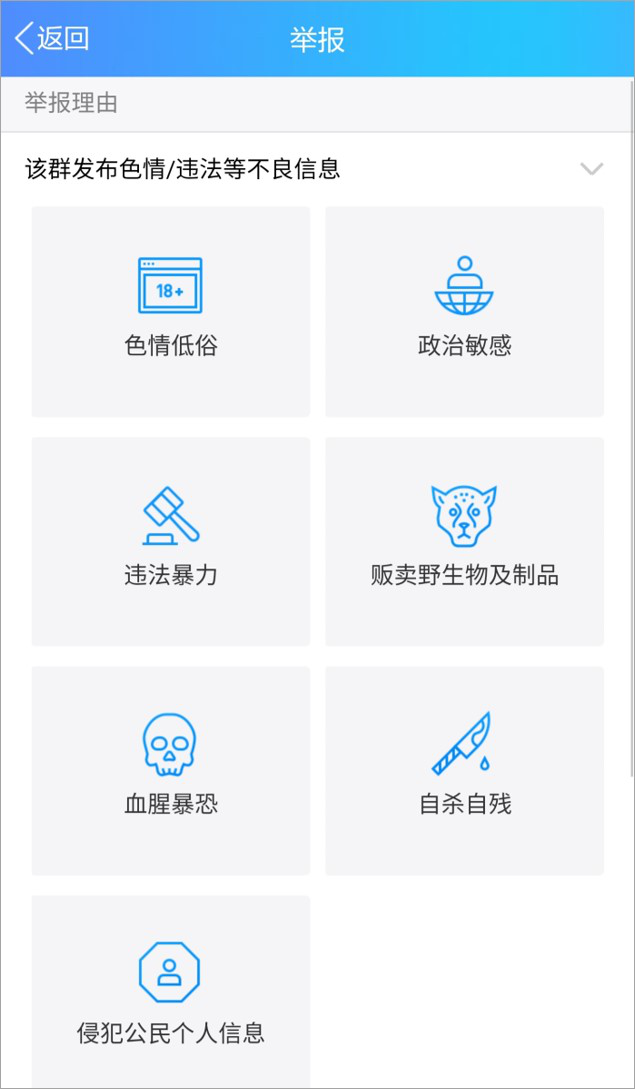Open the 侵犯公民个人信息 option
The height and width of the screenshot is (1089, 635).
tap(171, 995)
